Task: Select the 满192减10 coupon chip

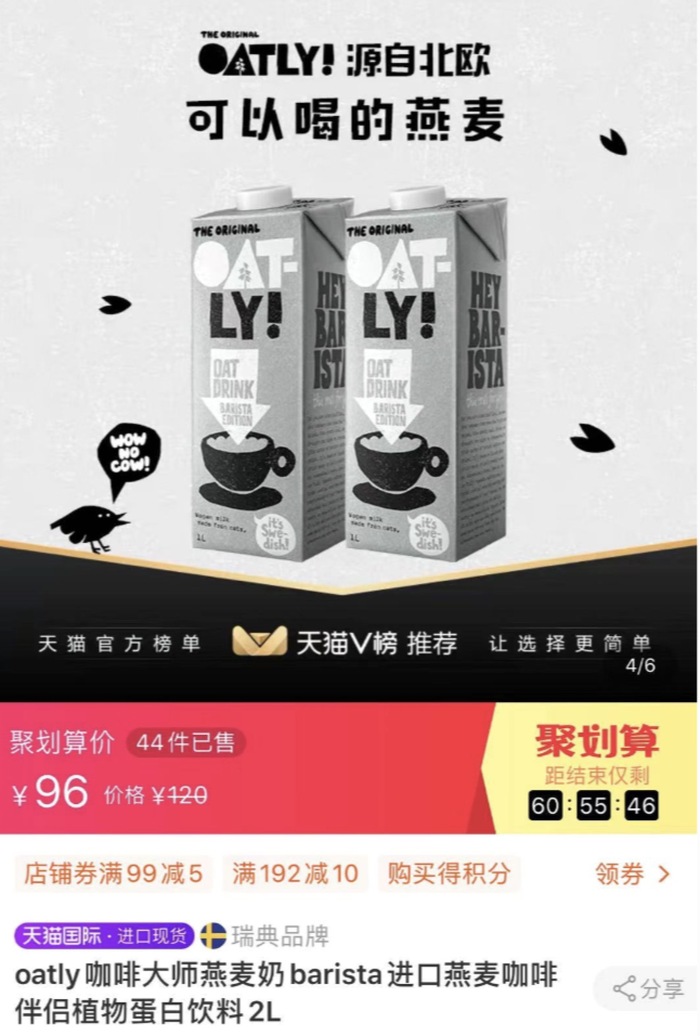Action: [295, 874]
